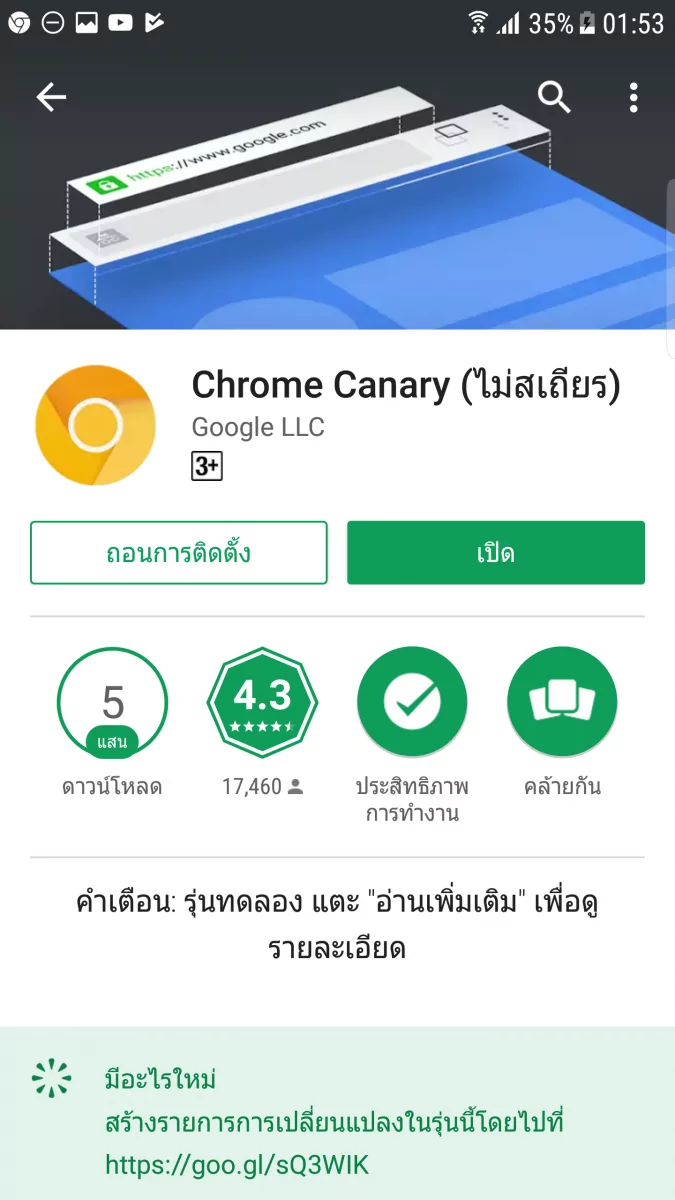675x1200 pixels.
Task: Open the ประสิทธิภาพการทำงาน category badge
Action: 412,702
